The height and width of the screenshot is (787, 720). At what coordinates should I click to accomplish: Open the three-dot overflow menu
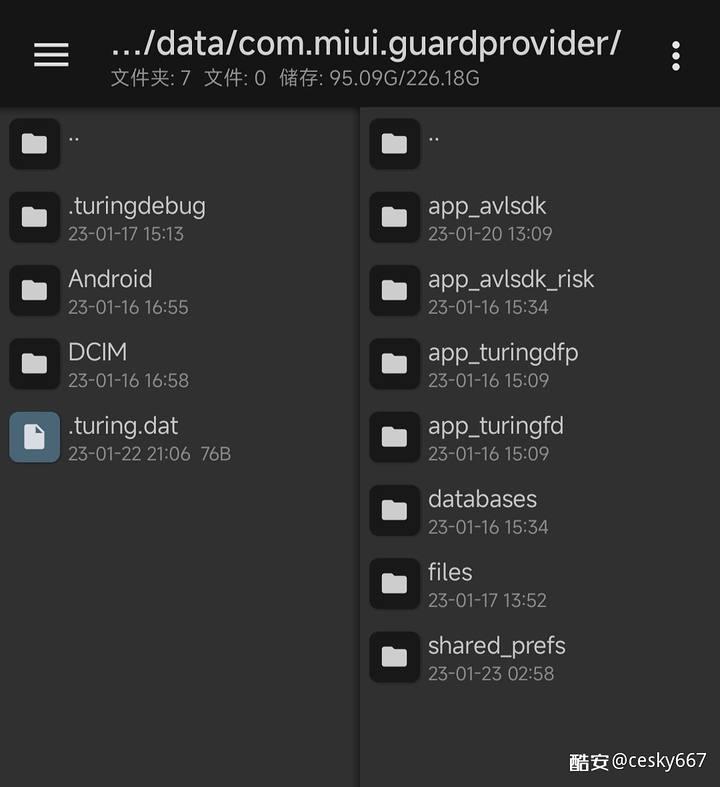675,56
